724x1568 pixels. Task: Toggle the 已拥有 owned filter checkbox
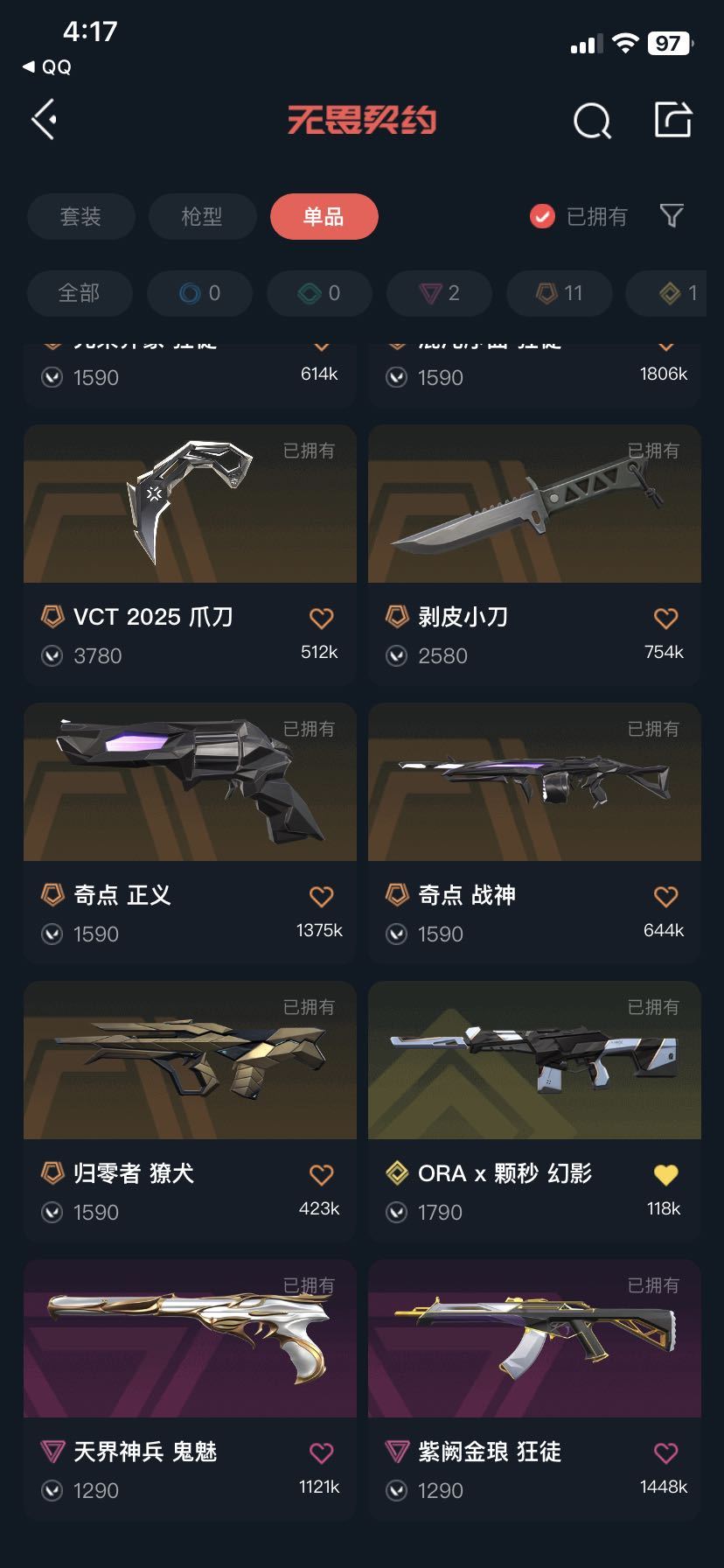[x=540, y=215]
